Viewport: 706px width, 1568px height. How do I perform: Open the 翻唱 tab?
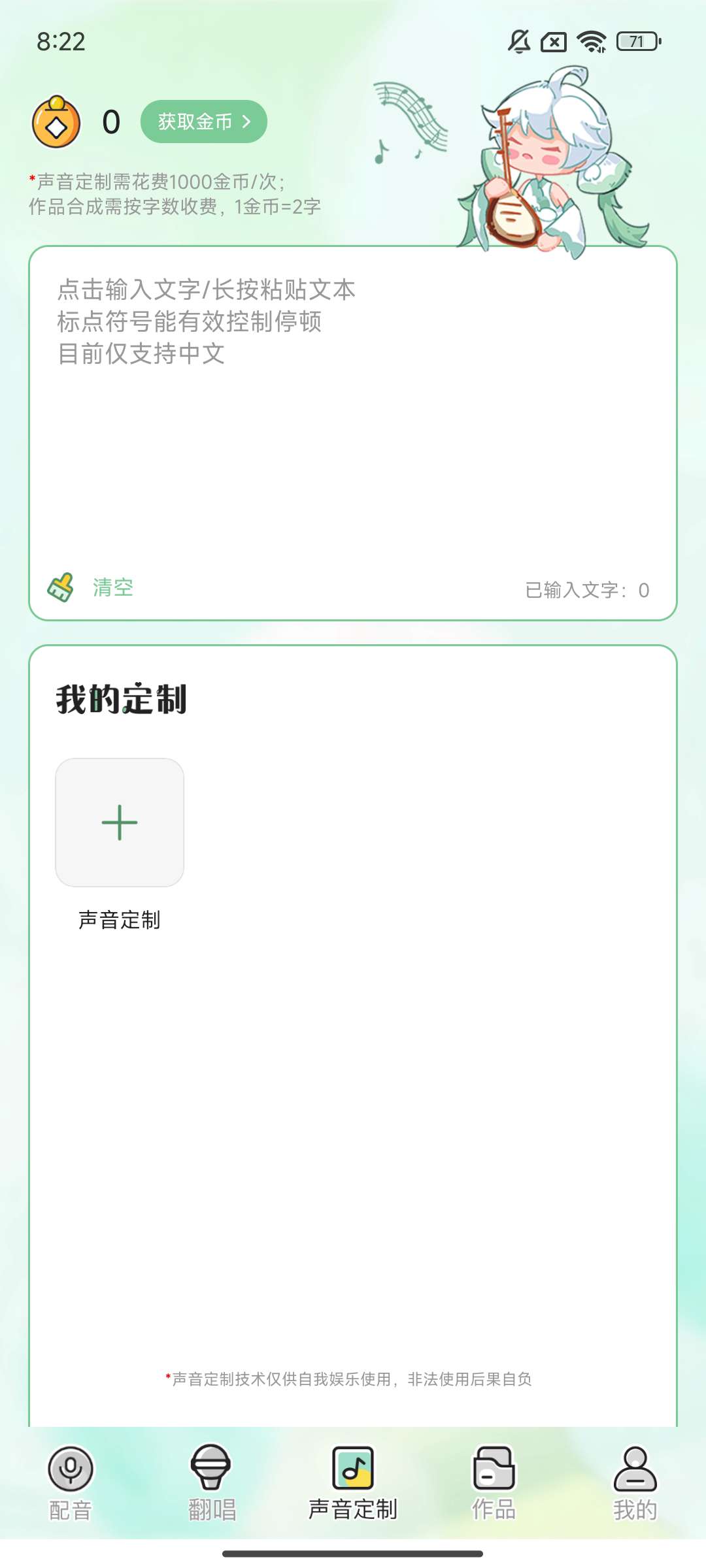coord(211,1483)
